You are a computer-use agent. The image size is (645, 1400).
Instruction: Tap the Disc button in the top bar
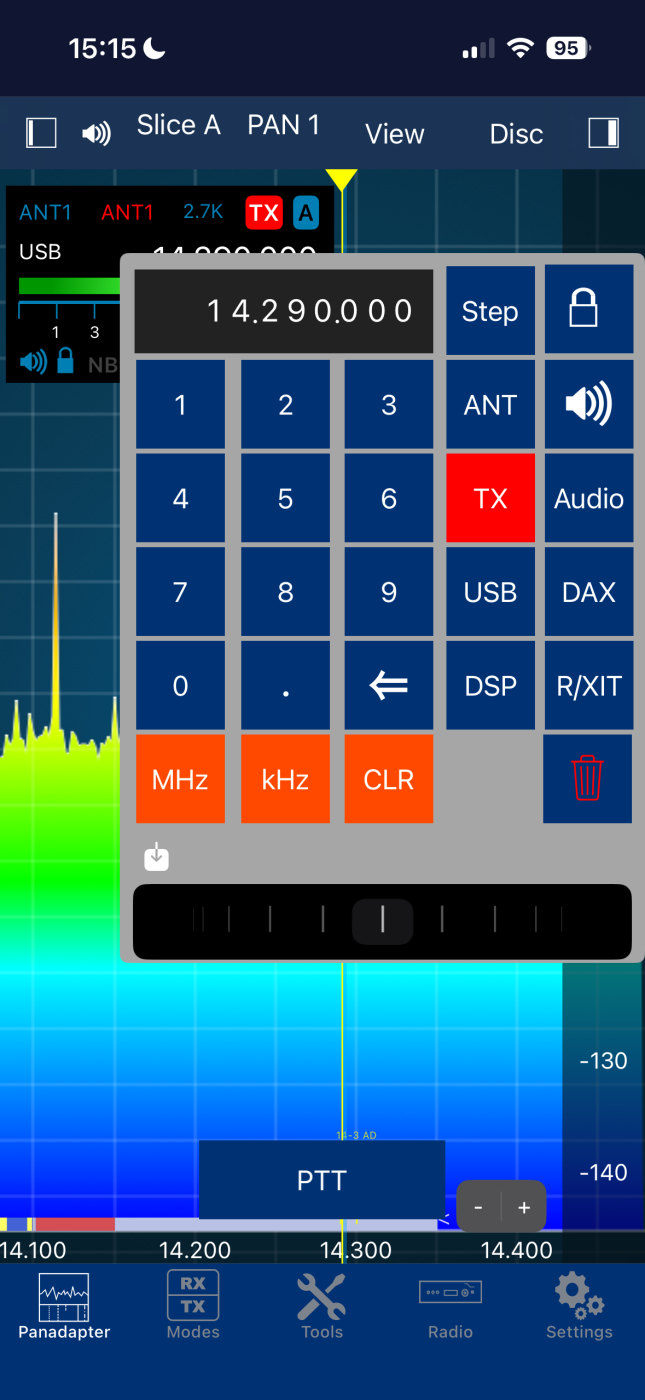point(516,134)
